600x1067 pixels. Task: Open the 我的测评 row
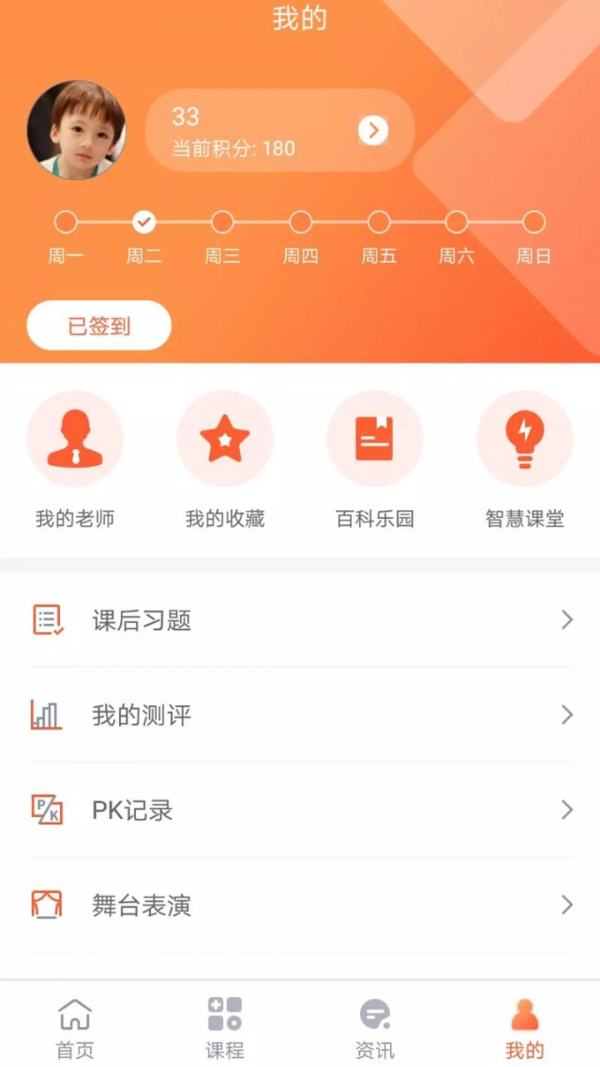300,715
